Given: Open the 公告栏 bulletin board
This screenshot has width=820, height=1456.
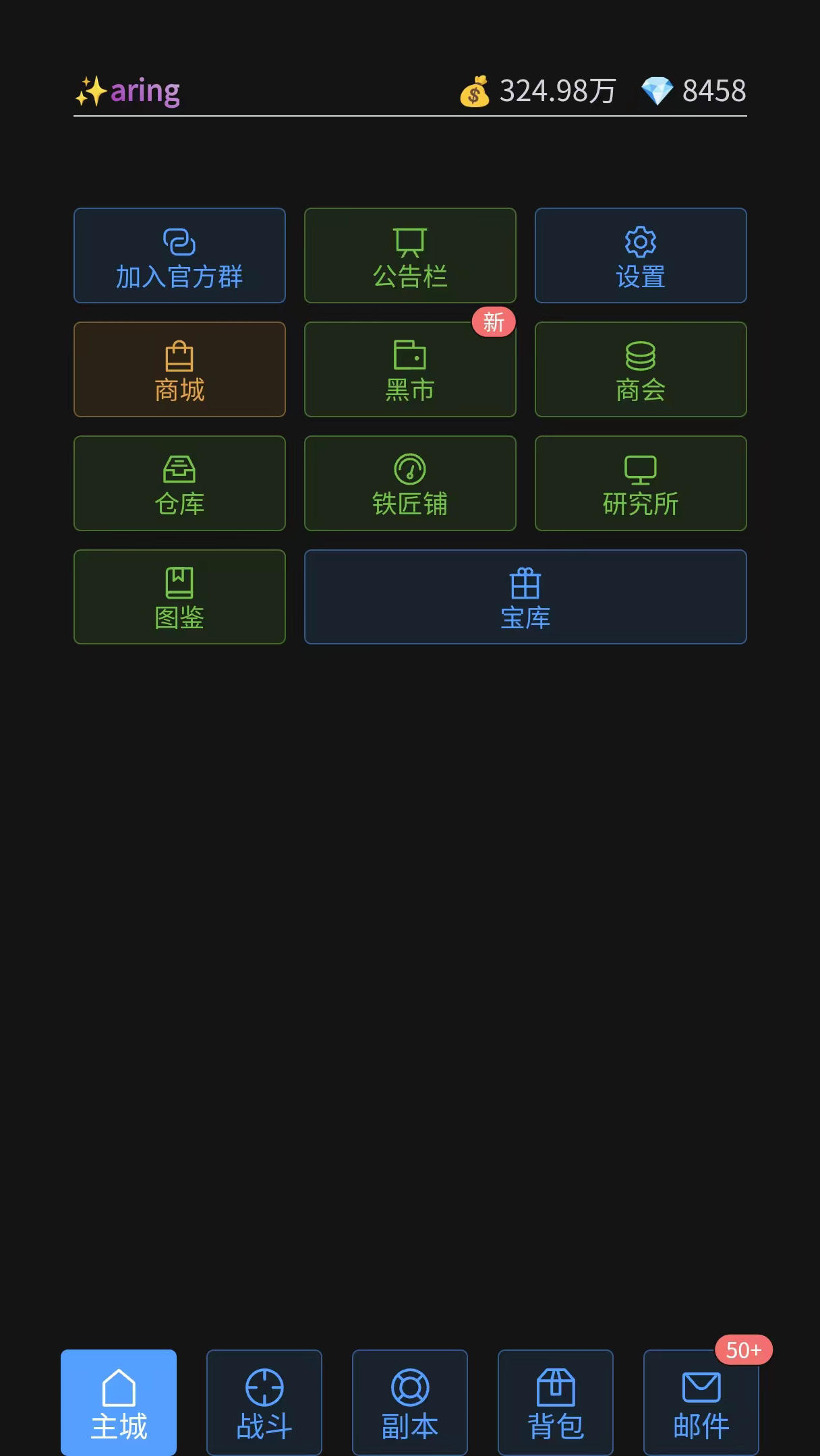Looking at the screenshot, I should (410, 255).
